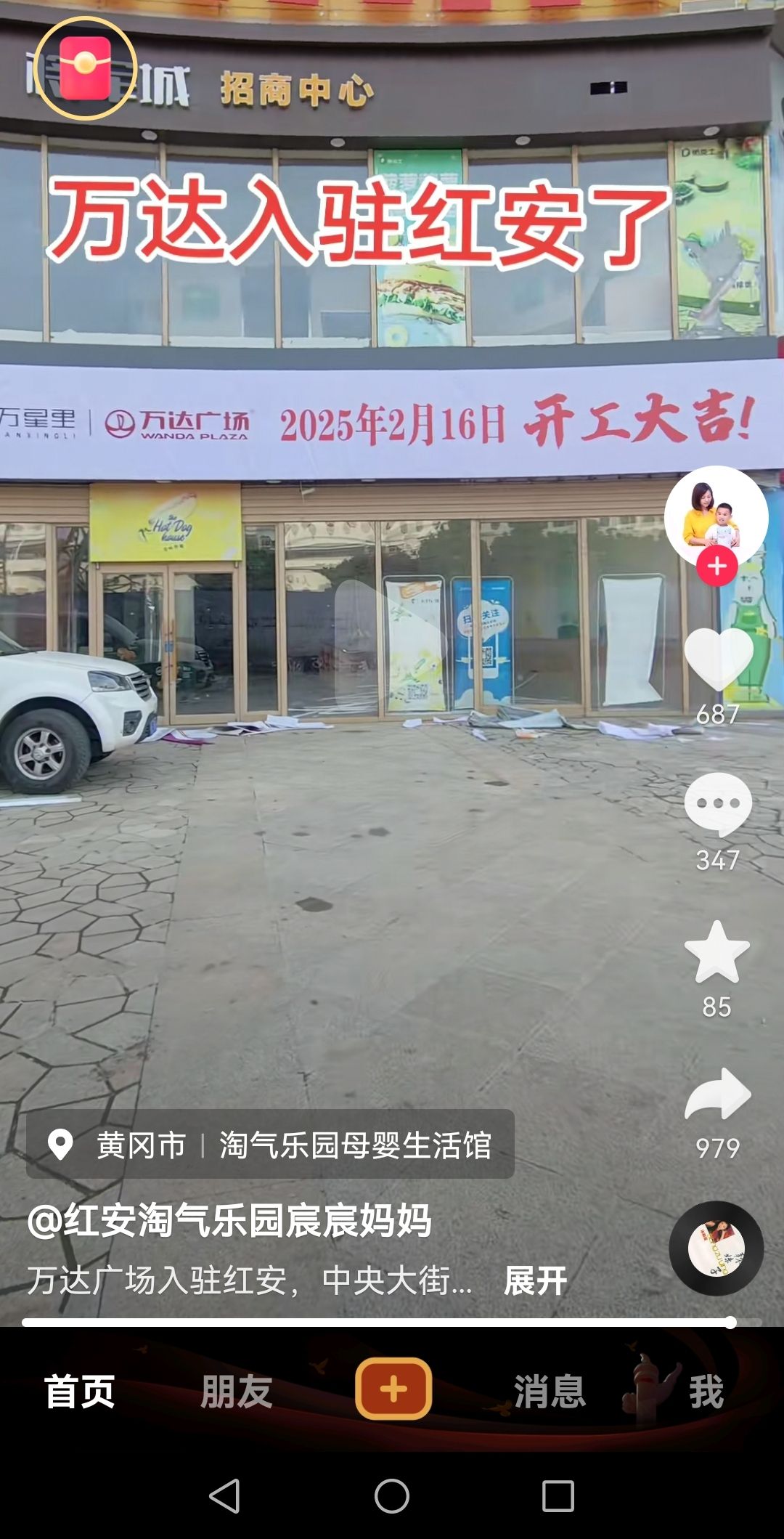This screenshot has height=1539, width=784.
Task: Open the comments with 347 replies
Action: pos(718,805)
